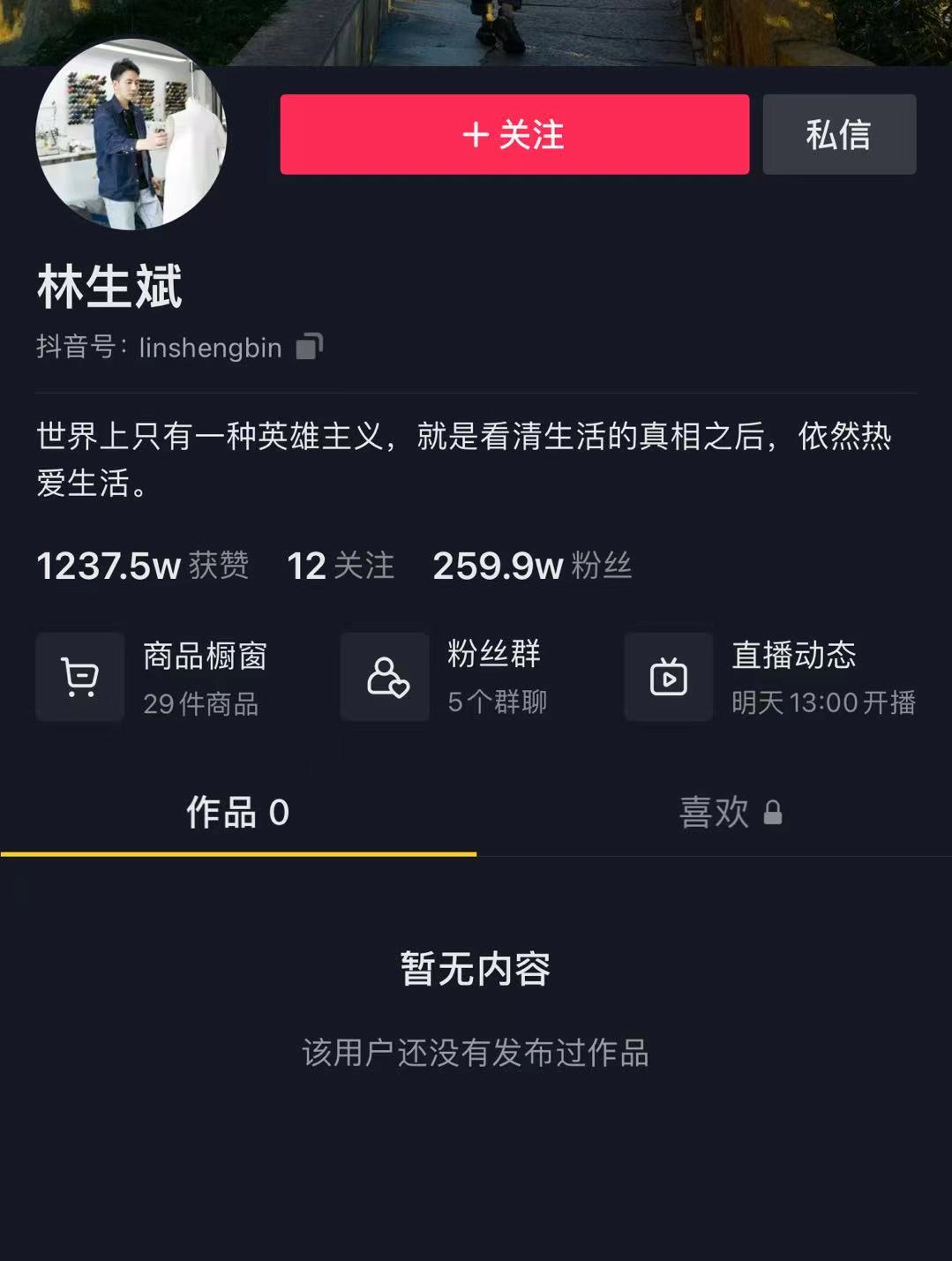Image resolution: width=952 pixels, height=1261 pixels.
Task: Copy the Douyin ID linshengbin
Action: tap(309, 347)
